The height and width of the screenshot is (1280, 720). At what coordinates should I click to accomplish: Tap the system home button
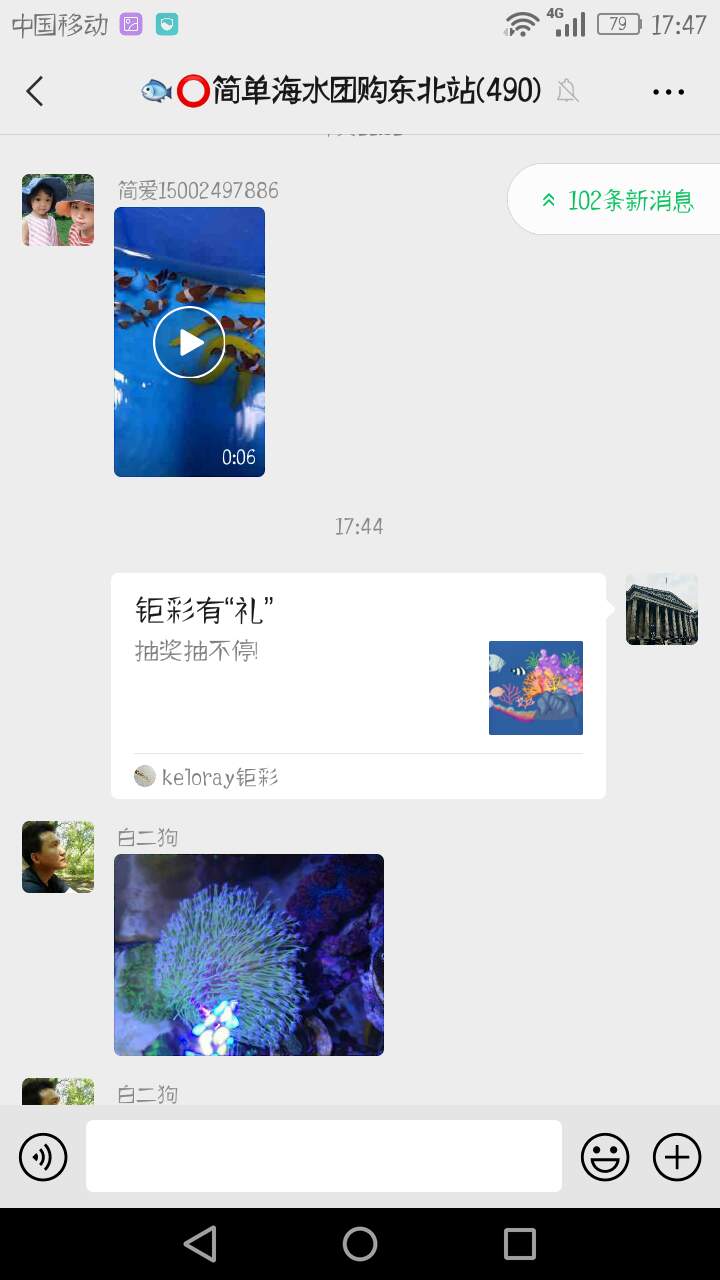(x=360, y=1244)
